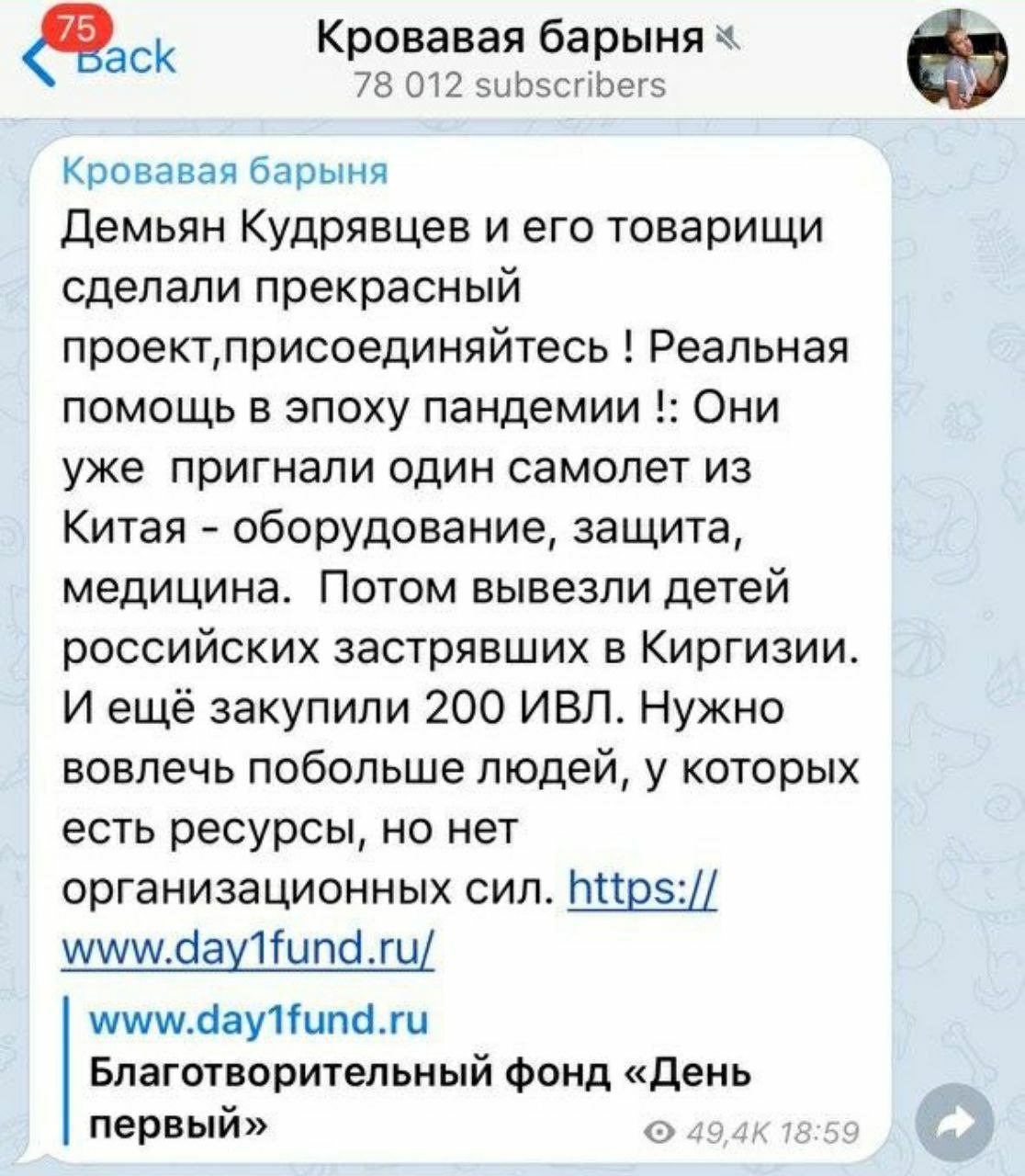Open the Кровавая барыня channel avatar

951,57
